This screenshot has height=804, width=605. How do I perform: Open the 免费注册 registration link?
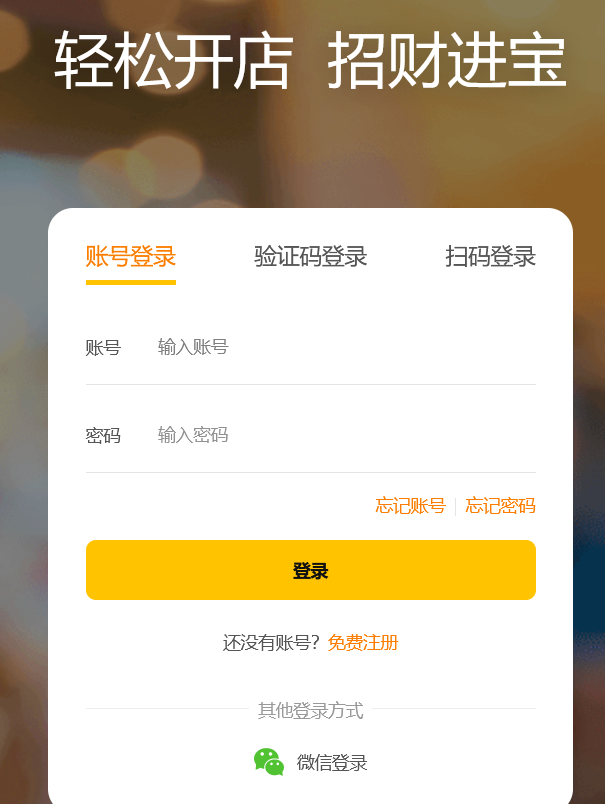[363, 643]
